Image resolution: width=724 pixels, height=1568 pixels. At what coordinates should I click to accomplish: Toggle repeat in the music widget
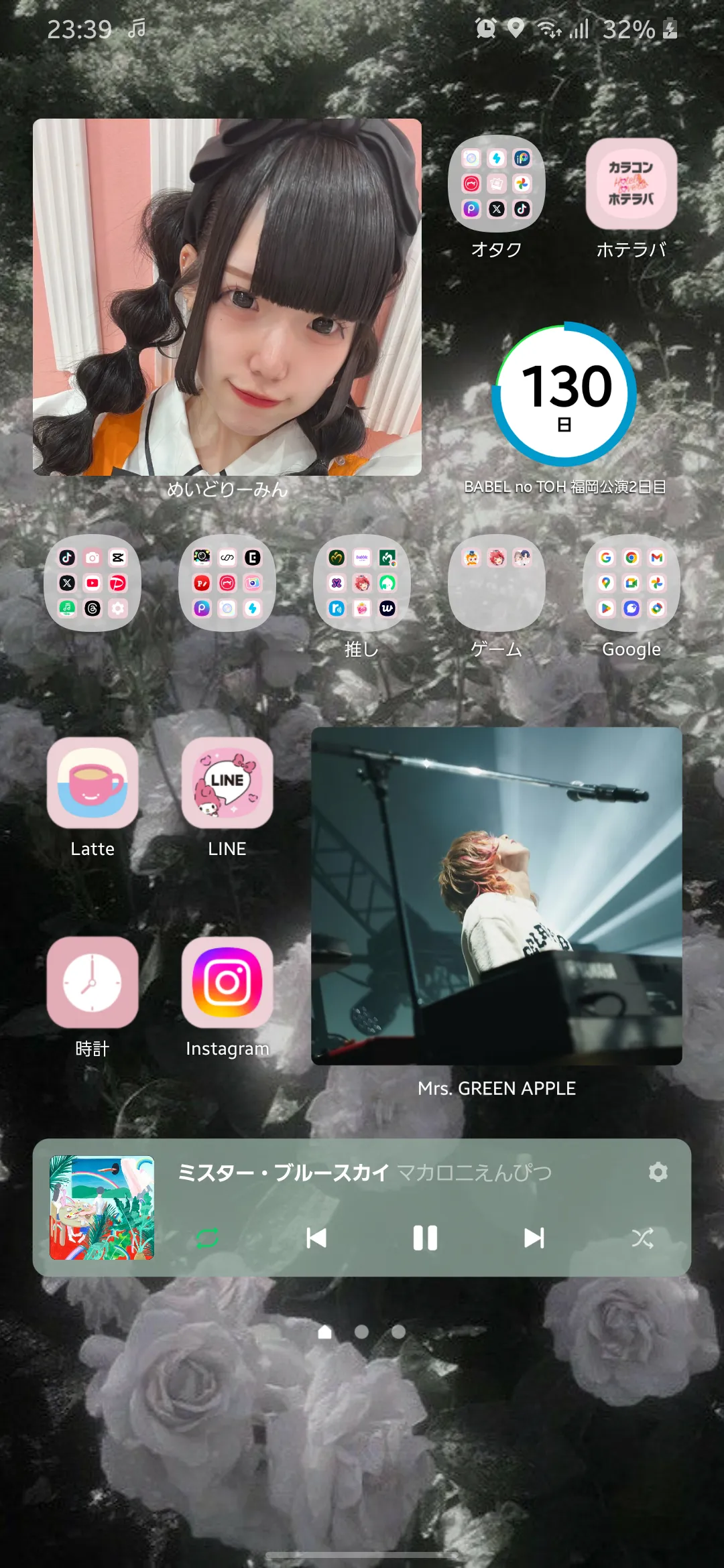click(208, 1238)
